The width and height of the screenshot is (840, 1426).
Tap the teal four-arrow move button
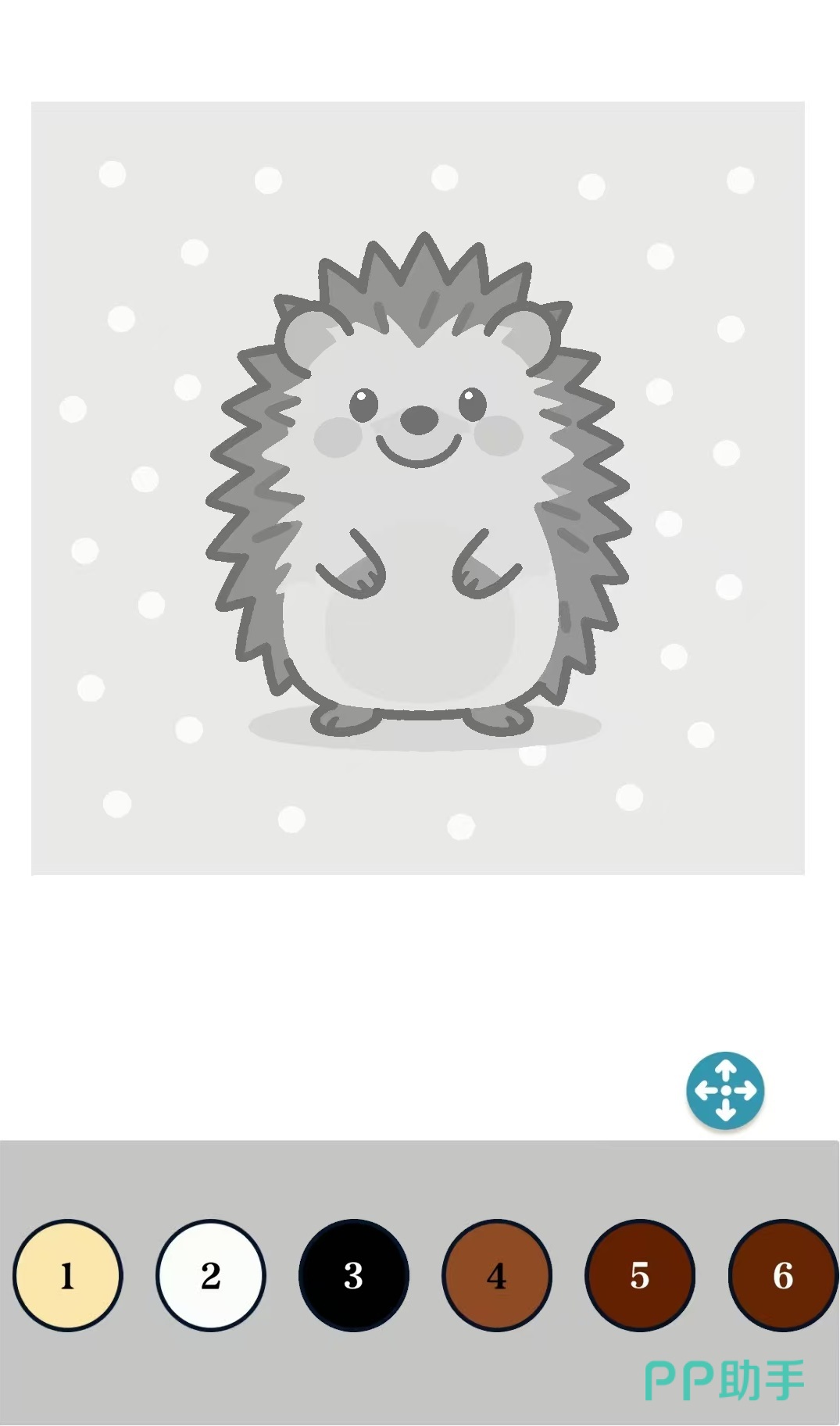pos(725,1090)
